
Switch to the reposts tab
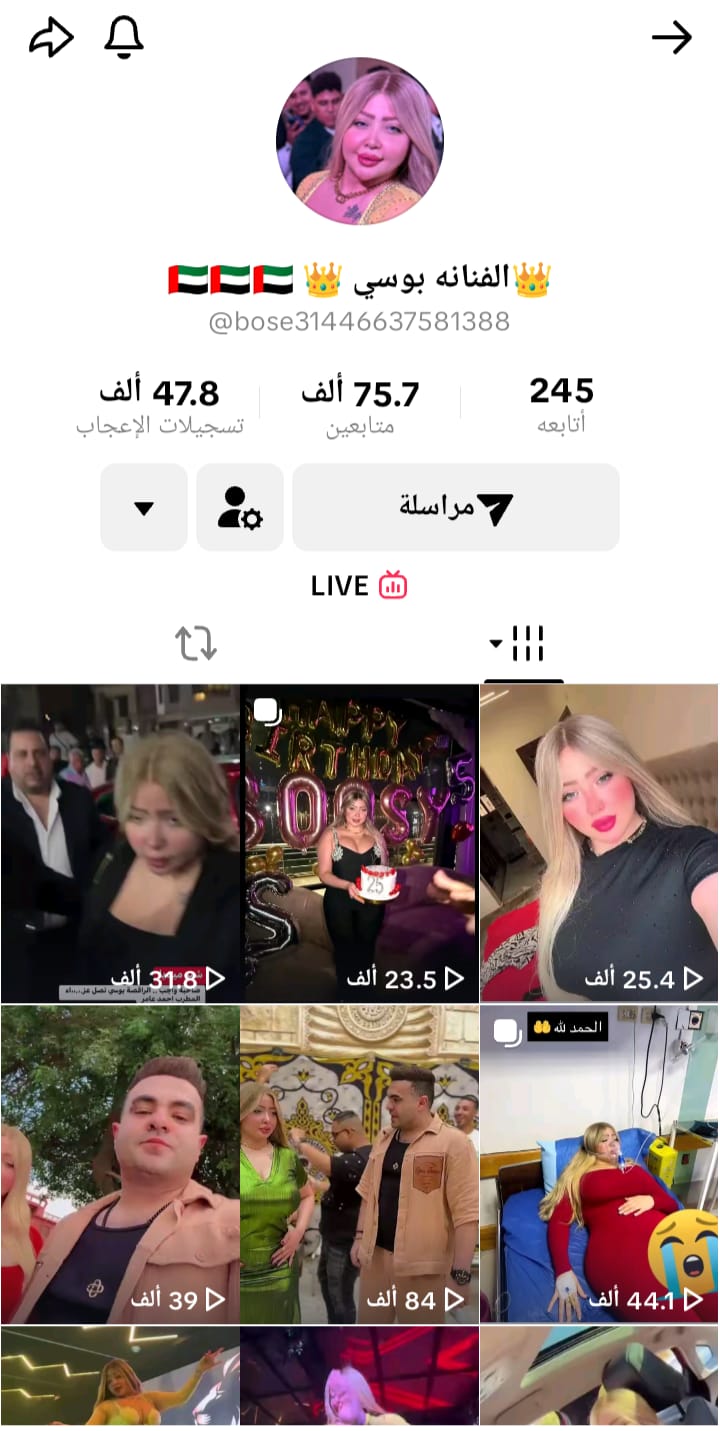(x=196, y=643)
